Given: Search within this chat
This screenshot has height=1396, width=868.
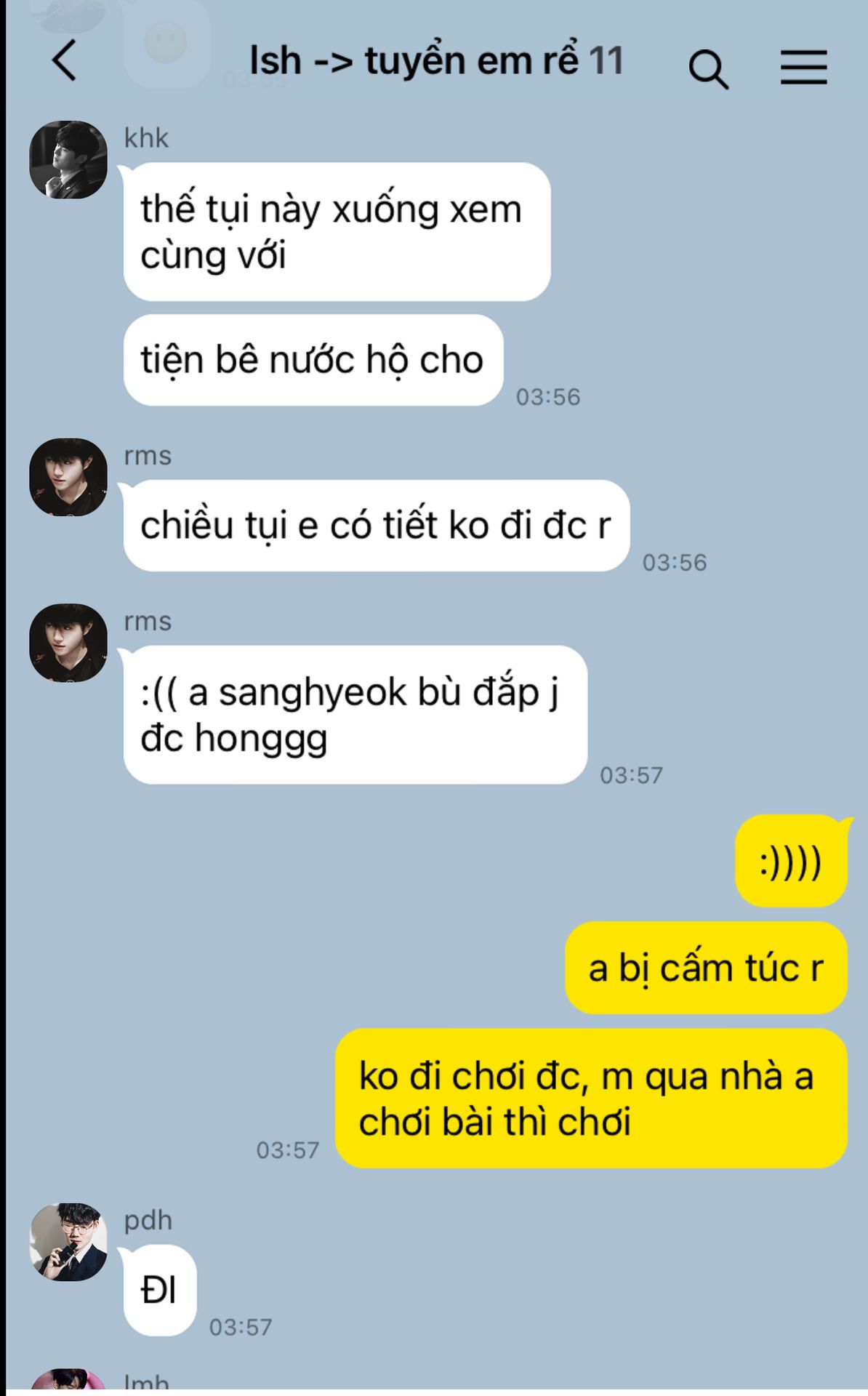Looking at the screenshot, I should [708, 69].
